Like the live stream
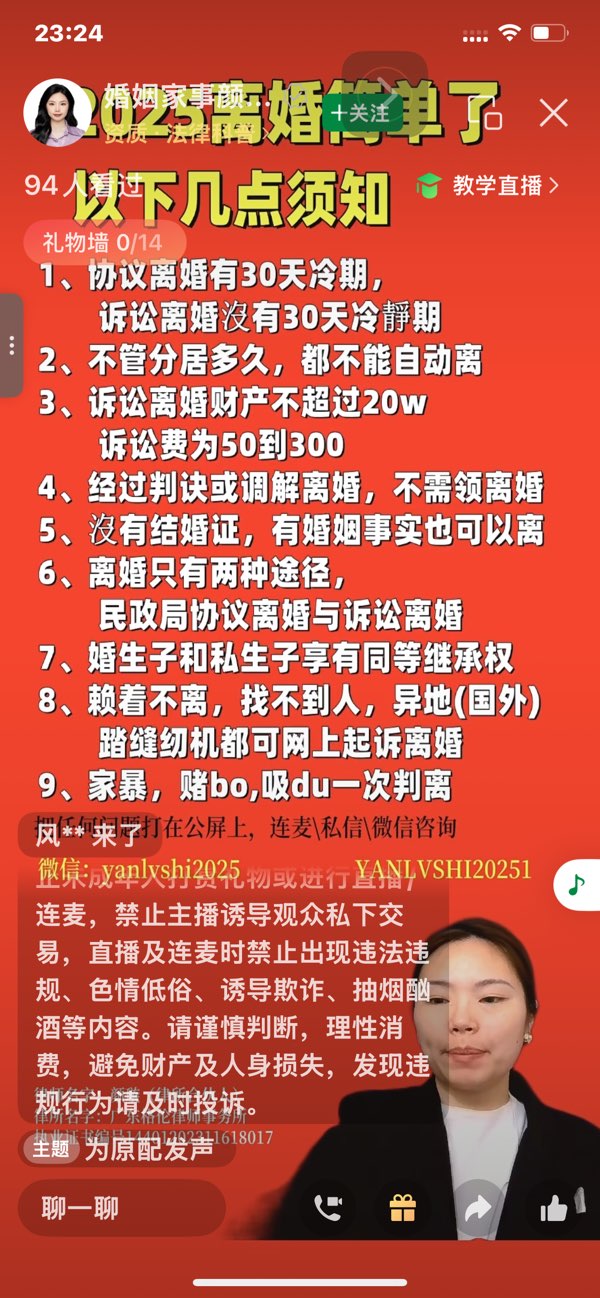This screenshot has height=1298, width=600. pyautogui.click(x=553, y=1208)
